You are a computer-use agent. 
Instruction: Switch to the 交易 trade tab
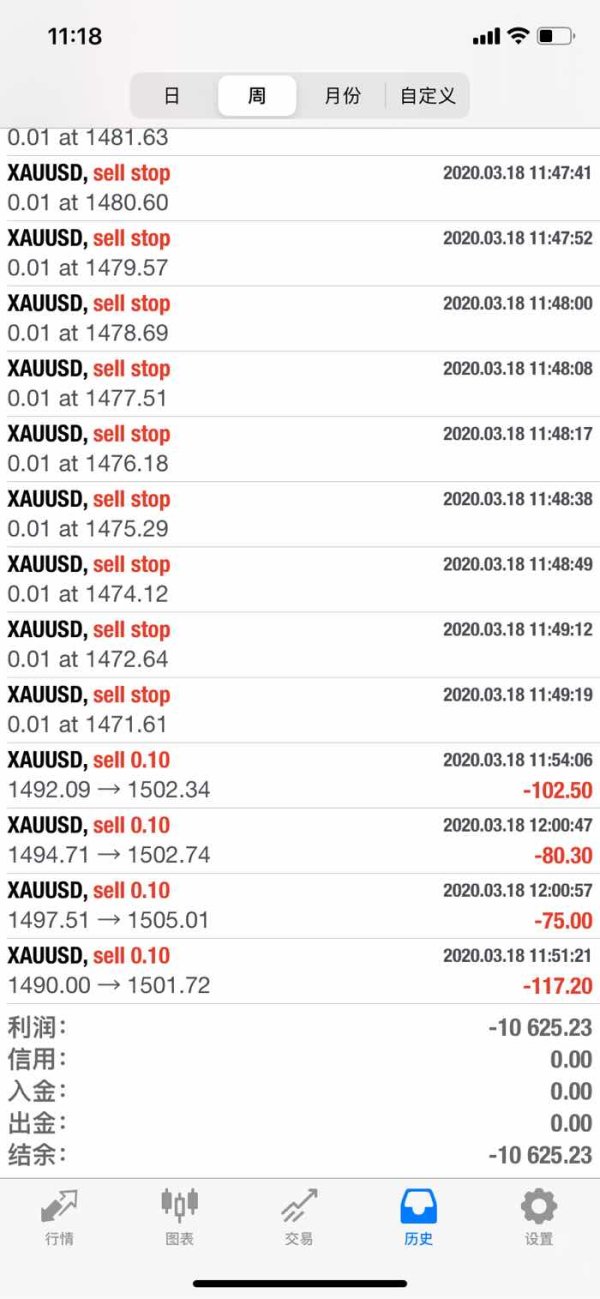pyautogui.click(x=299, y=1216)
